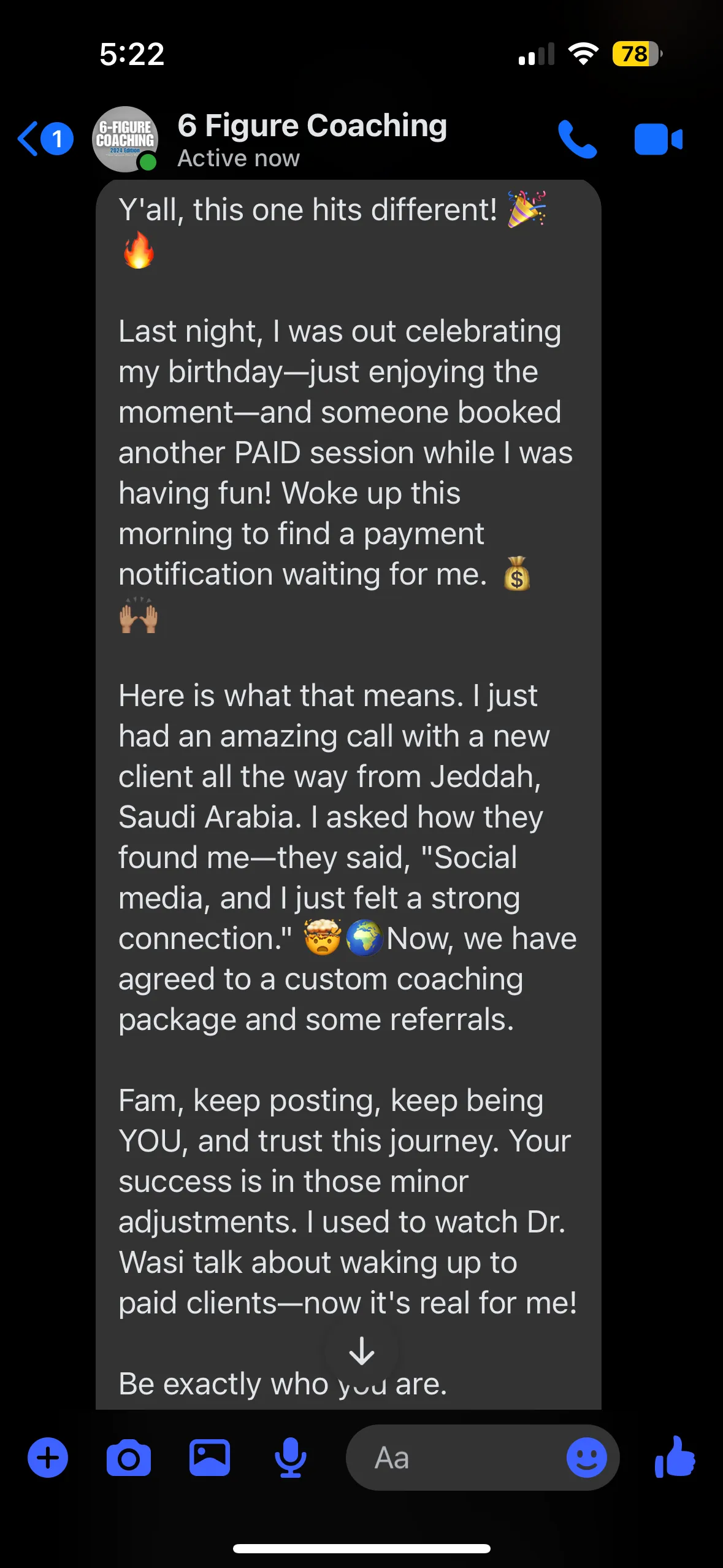Start a voice call with 6 Figure Coaching

point(576,139)
